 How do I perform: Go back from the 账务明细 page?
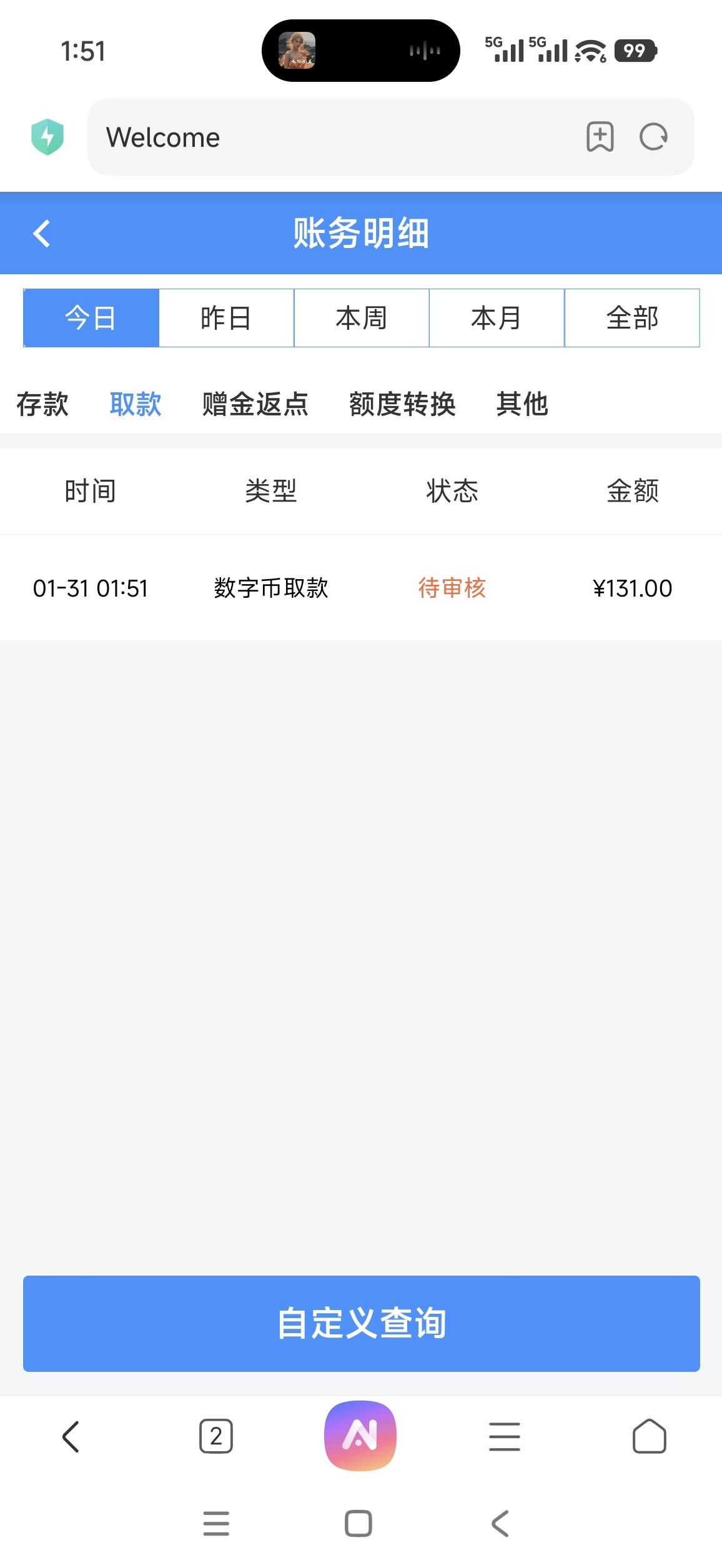(42, 234)
